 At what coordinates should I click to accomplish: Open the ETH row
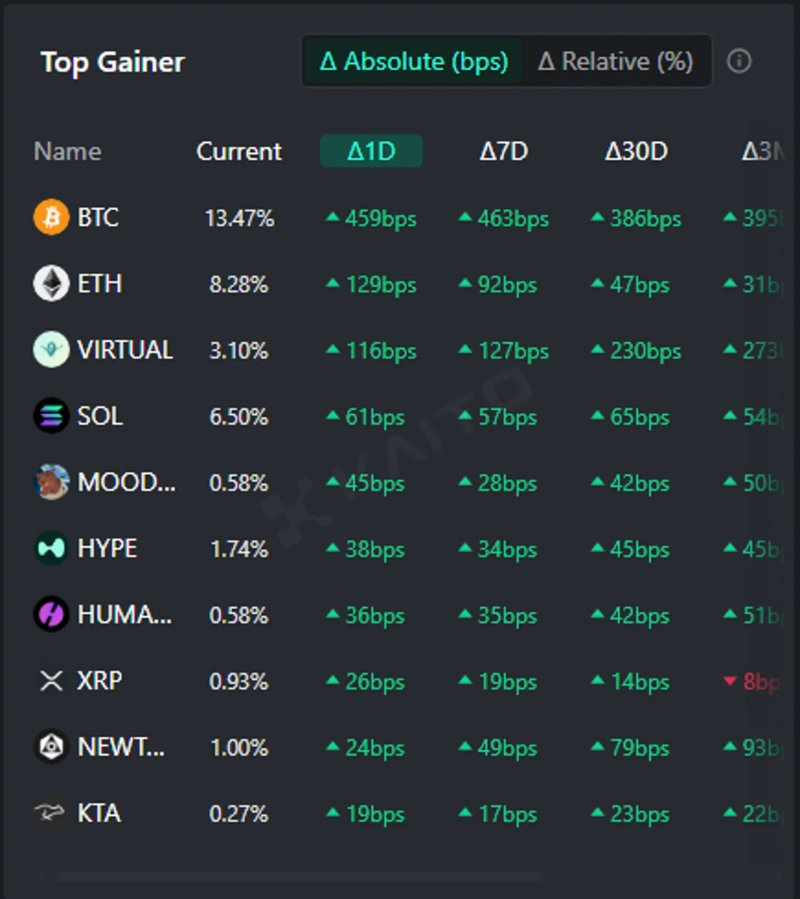point(99,284)
